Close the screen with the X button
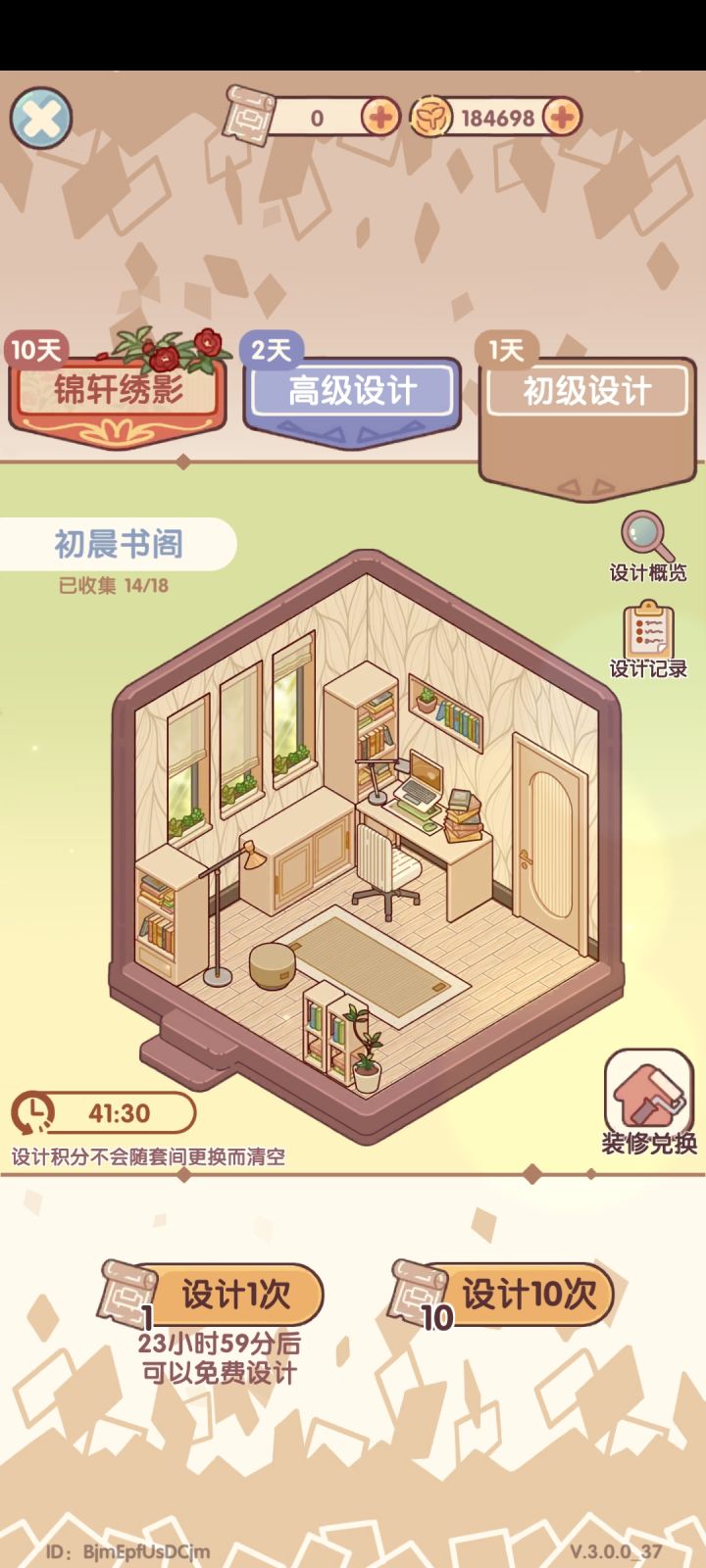 [41, 117]
